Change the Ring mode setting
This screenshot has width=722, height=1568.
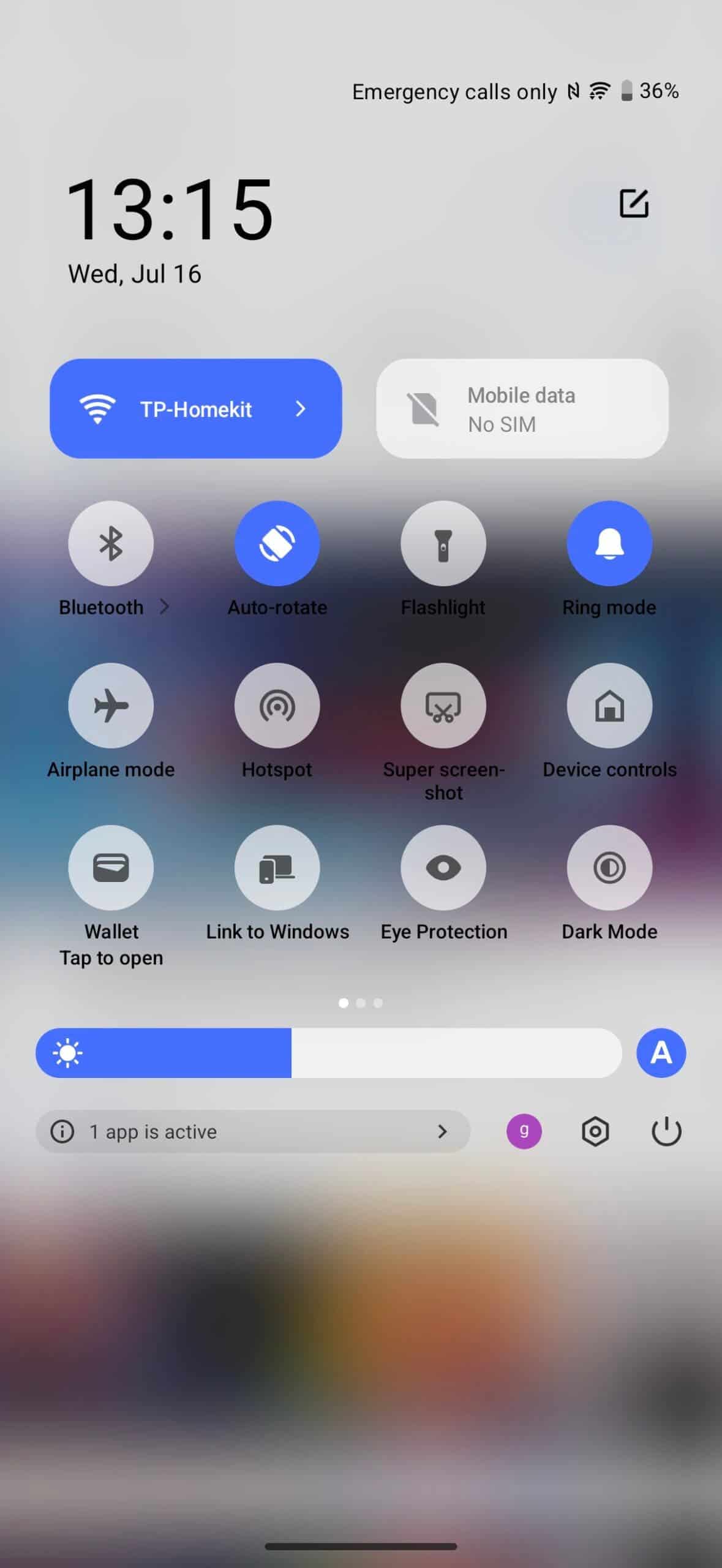point(610,543)
